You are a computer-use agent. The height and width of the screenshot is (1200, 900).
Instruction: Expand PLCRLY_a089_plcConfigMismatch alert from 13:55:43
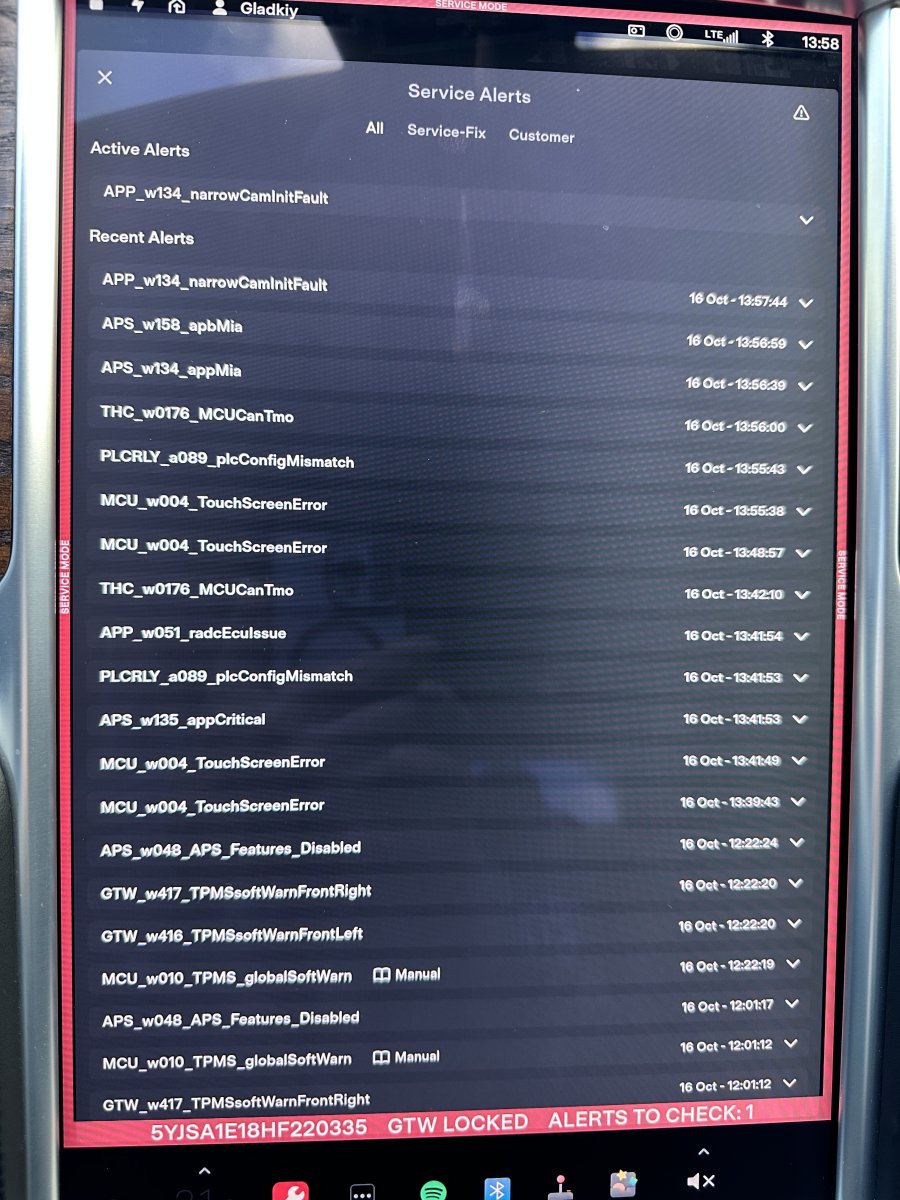(804, 469)
